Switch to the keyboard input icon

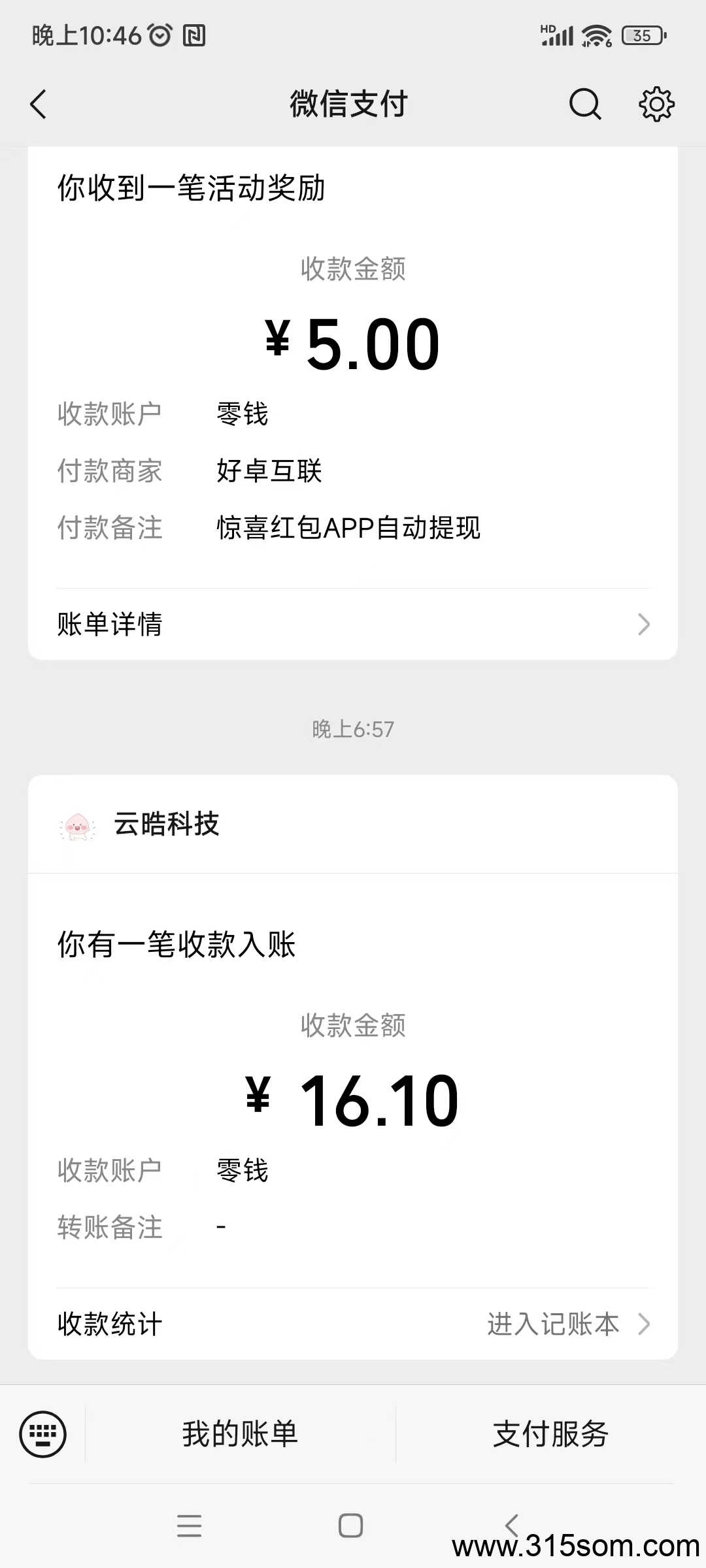[x=43, y=1435]
